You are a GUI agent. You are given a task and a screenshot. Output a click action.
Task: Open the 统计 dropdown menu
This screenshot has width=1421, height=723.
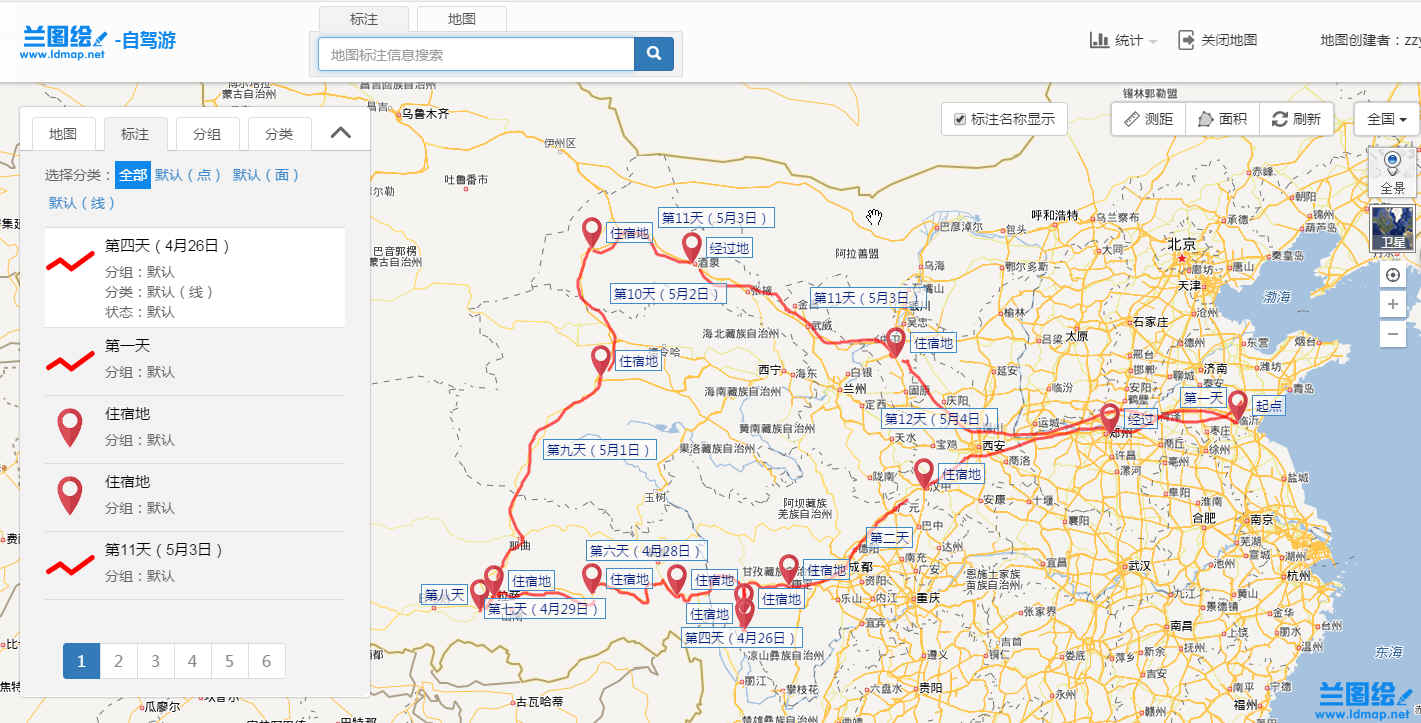pyautogui.click(x=1123, y=40)
